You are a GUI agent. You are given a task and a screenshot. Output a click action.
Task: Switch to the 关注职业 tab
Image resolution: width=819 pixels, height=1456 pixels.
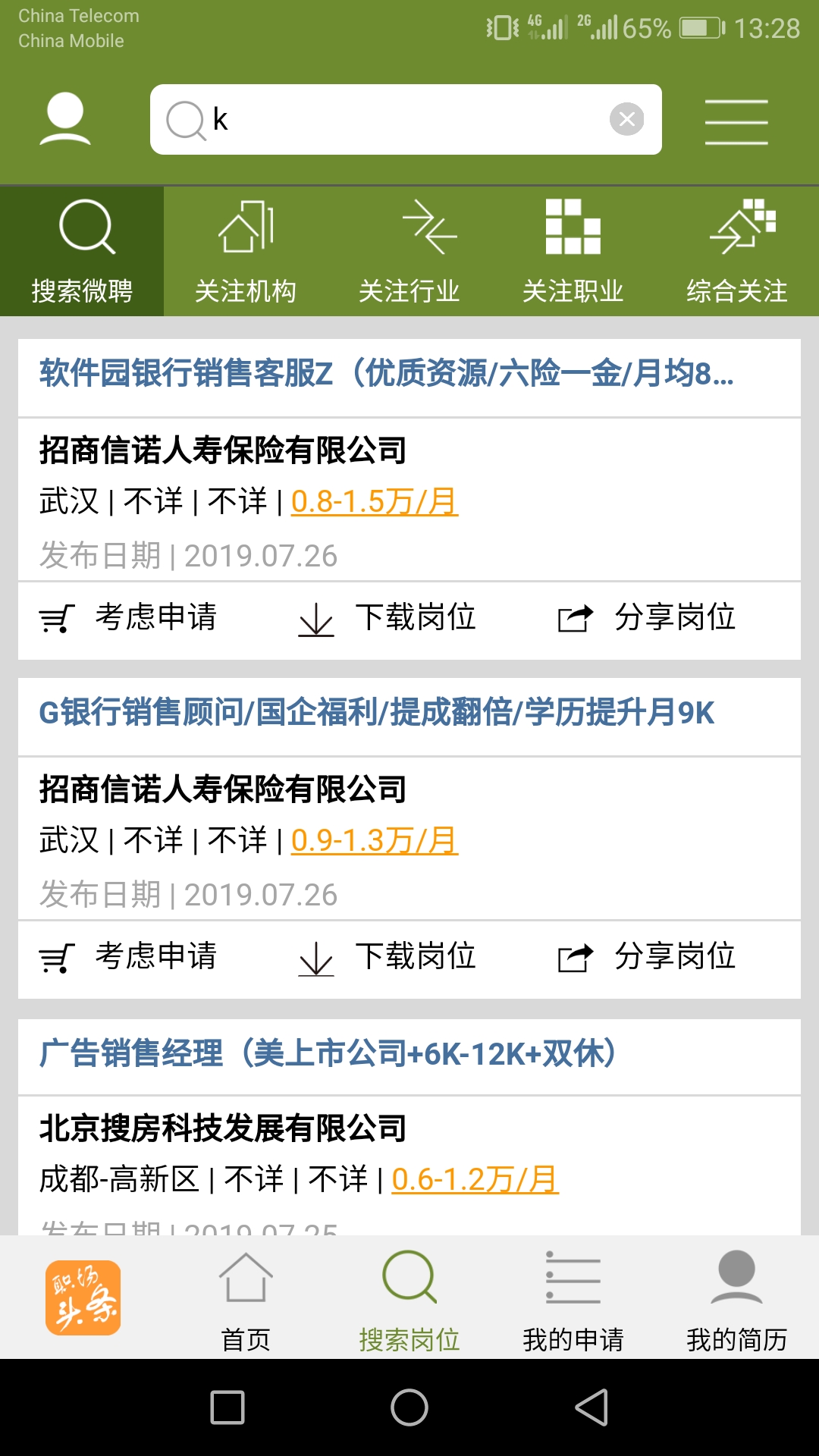(573, 252)
